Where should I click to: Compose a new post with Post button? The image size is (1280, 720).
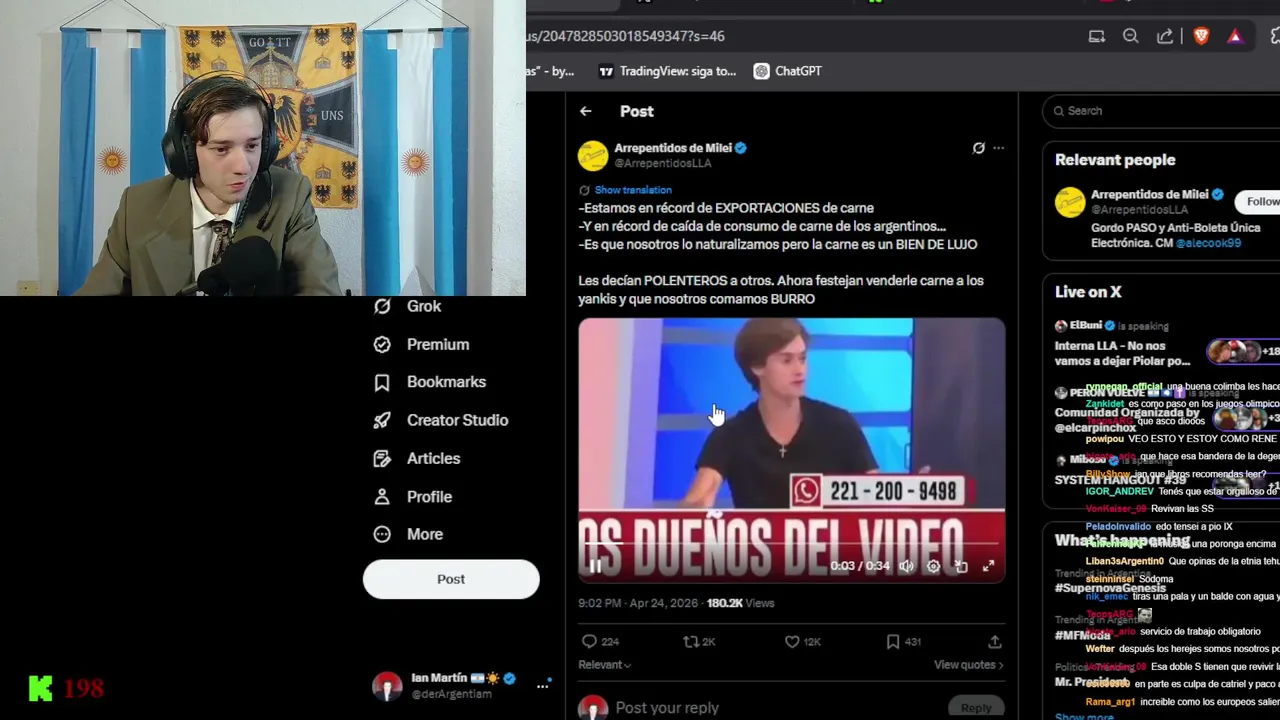tap(451, 579)
